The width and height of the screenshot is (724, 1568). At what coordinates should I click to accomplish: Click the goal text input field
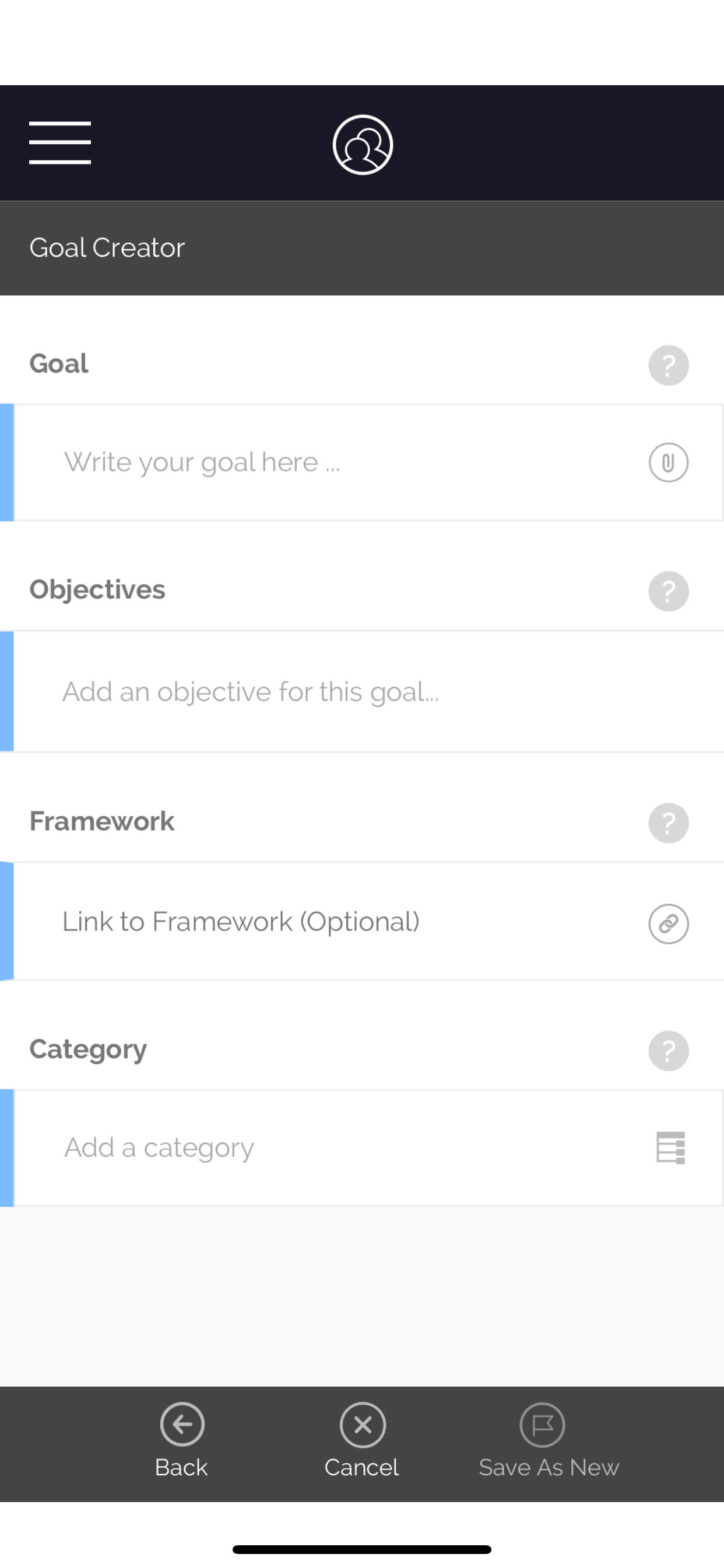pos(304,462)
